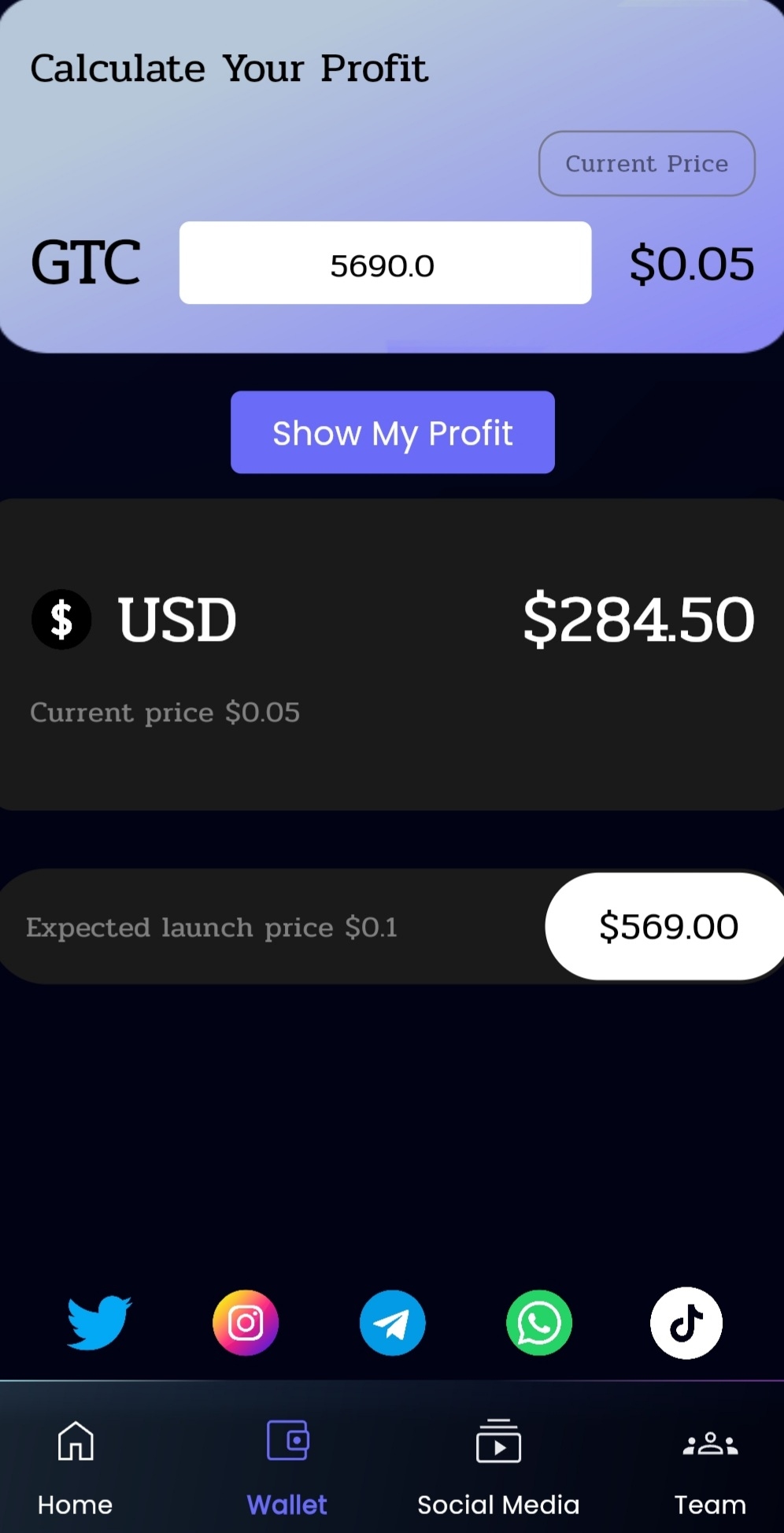This screenshot has height=1533, width=784.
Task: Open the TikTok profile
Action: point(686,1323)
